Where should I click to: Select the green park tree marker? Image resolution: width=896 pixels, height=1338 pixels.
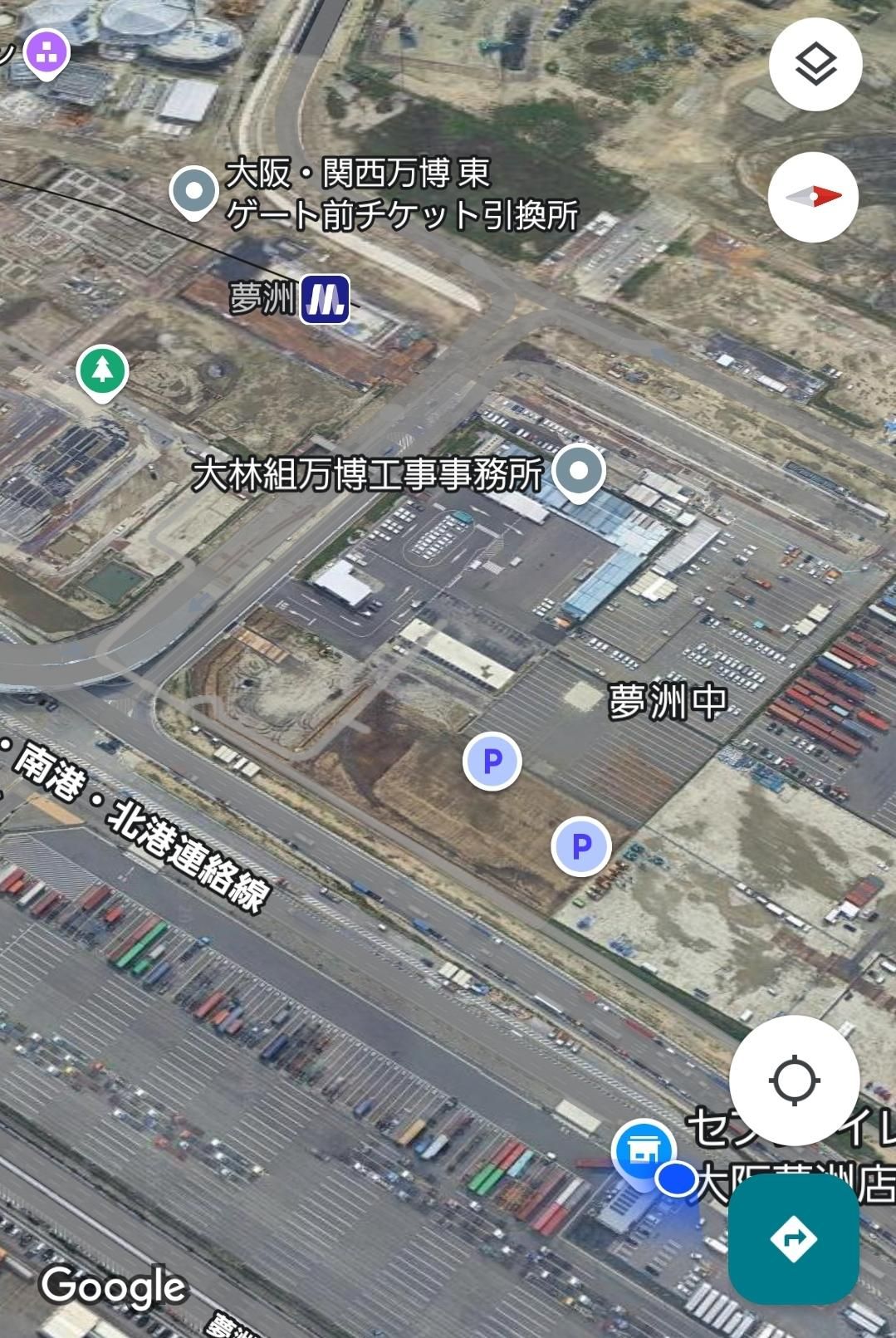pyautogui.click(x=102, y=371)
